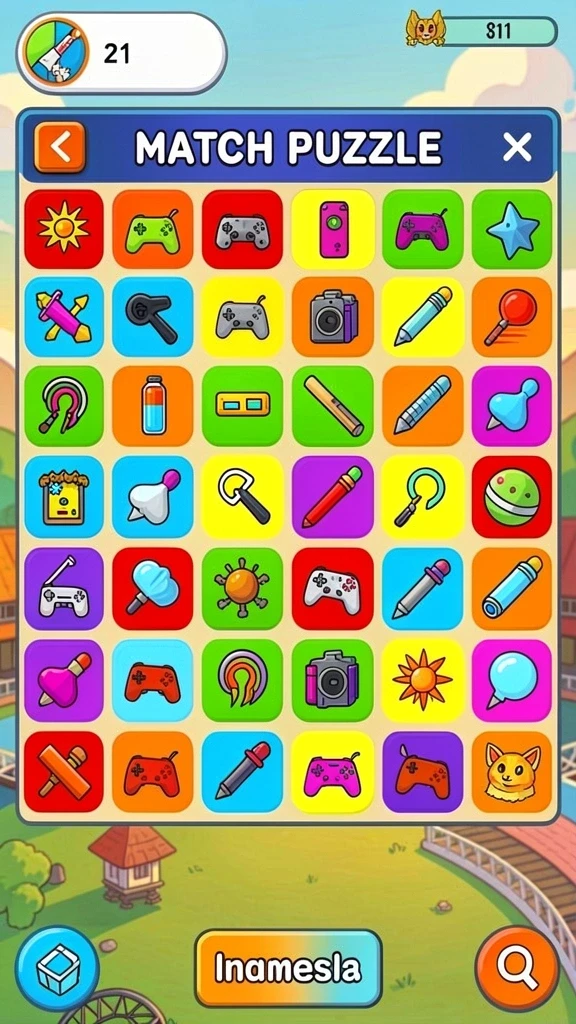This screenshot has width=576, height=1024.
Task: Select the blue balloon tile
Action: tap(512, 680)
